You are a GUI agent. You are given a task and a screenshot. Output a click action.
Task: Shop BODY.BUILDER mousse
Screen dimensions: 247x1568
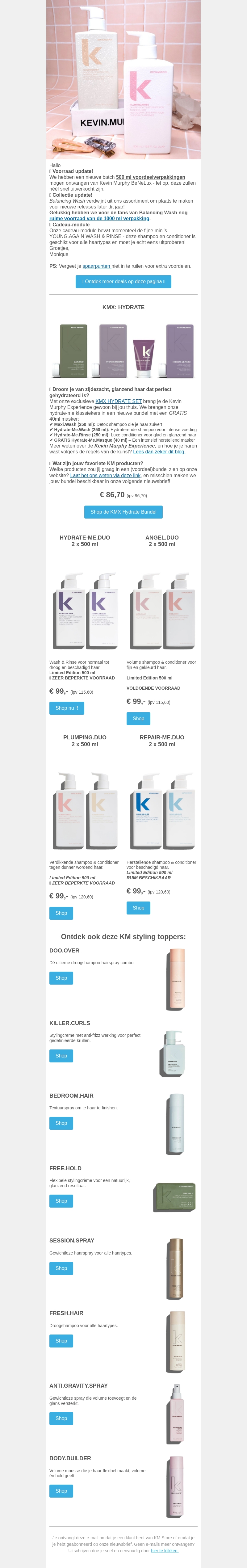[61, 1491]
